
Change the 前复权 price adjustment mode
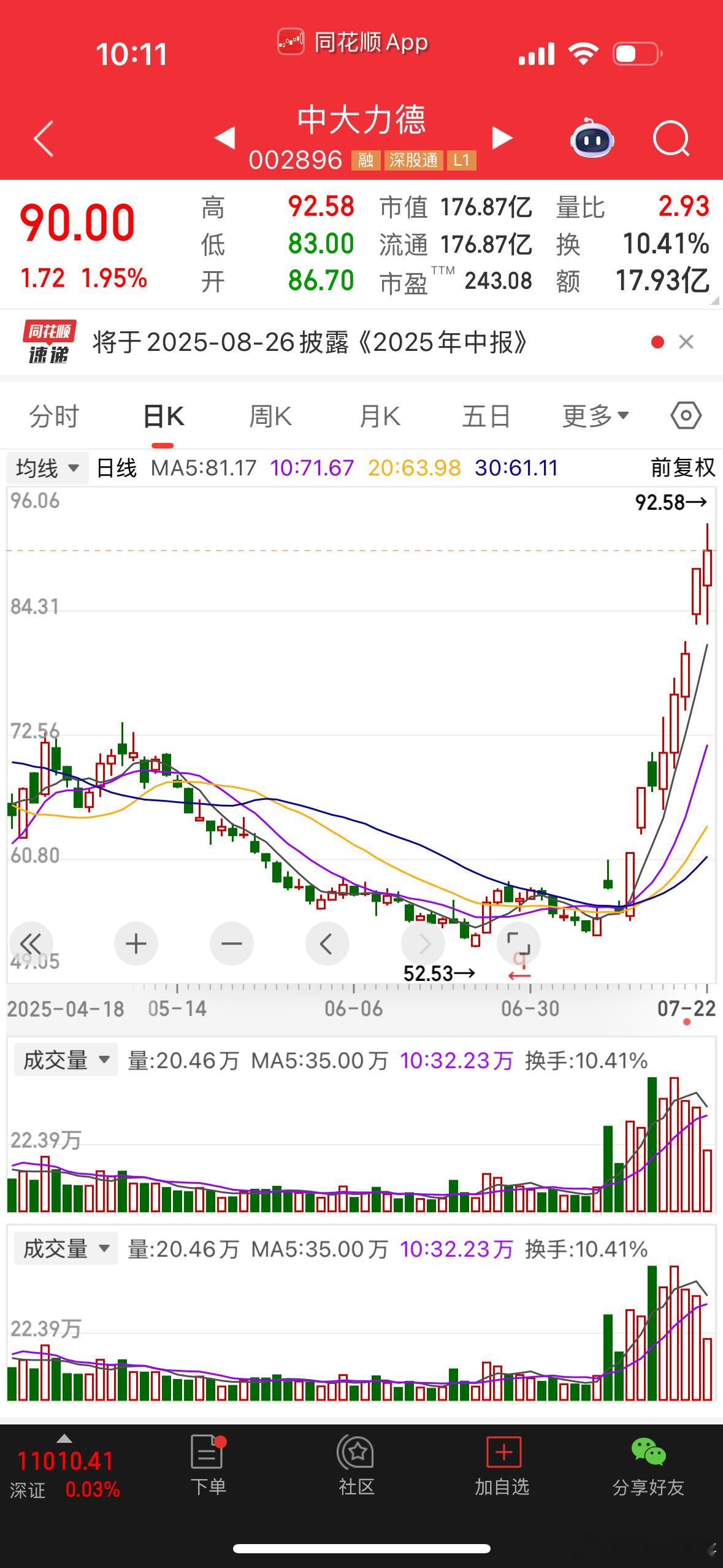pyautogui.click(x=683, y=468)
